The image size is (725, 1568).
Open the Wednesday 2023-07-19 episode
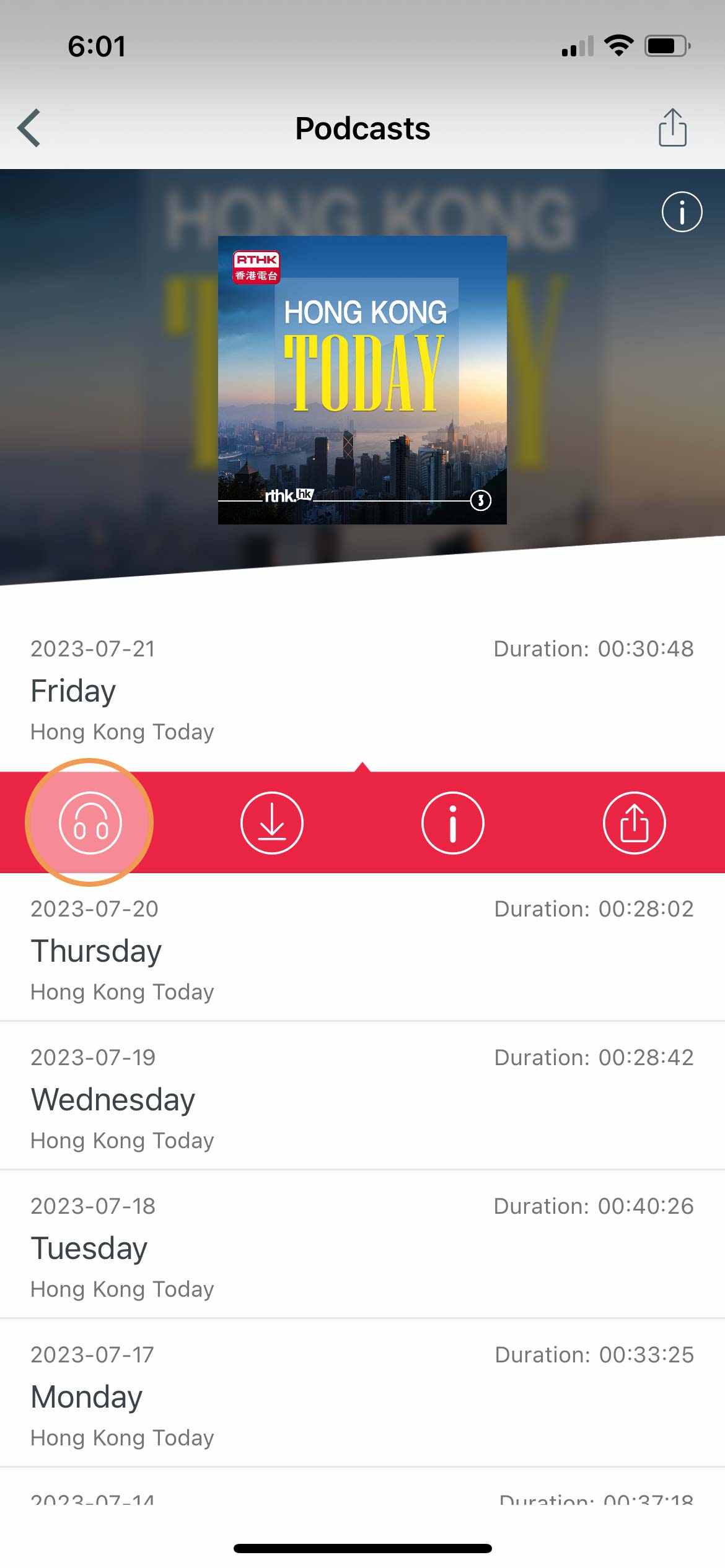click(x=362, y=1099)
